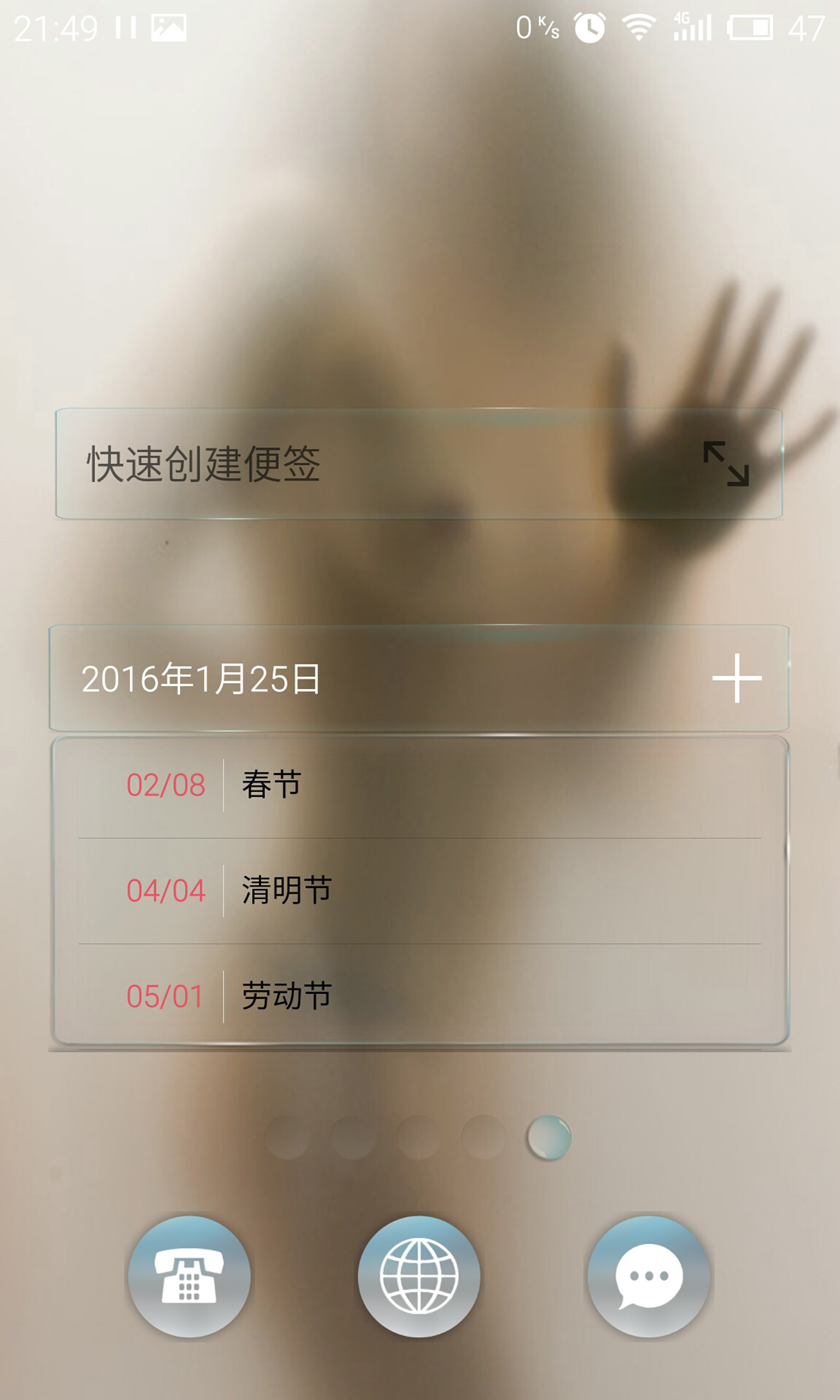Open the 2016年1月25日 calendar date header

point(201,679)
